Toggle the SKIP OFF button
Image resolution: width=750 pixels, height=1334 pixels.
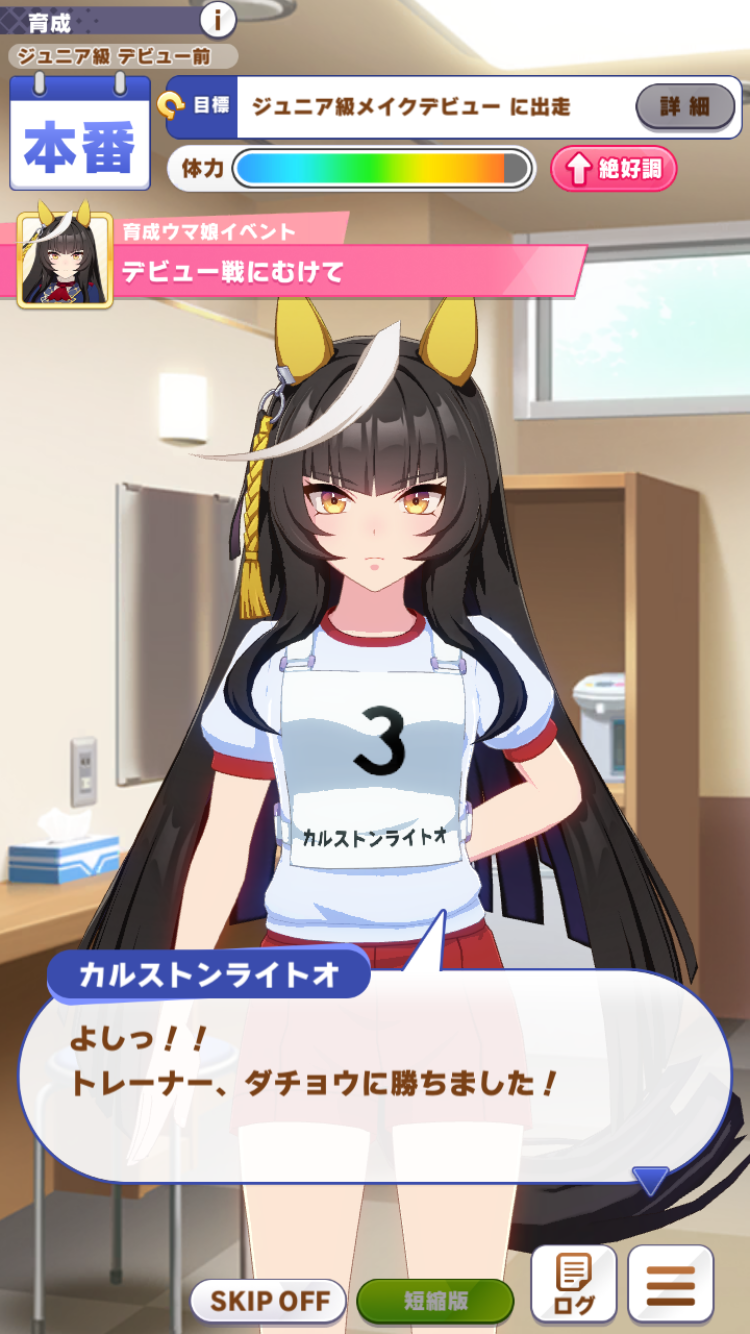point(268,1301)
